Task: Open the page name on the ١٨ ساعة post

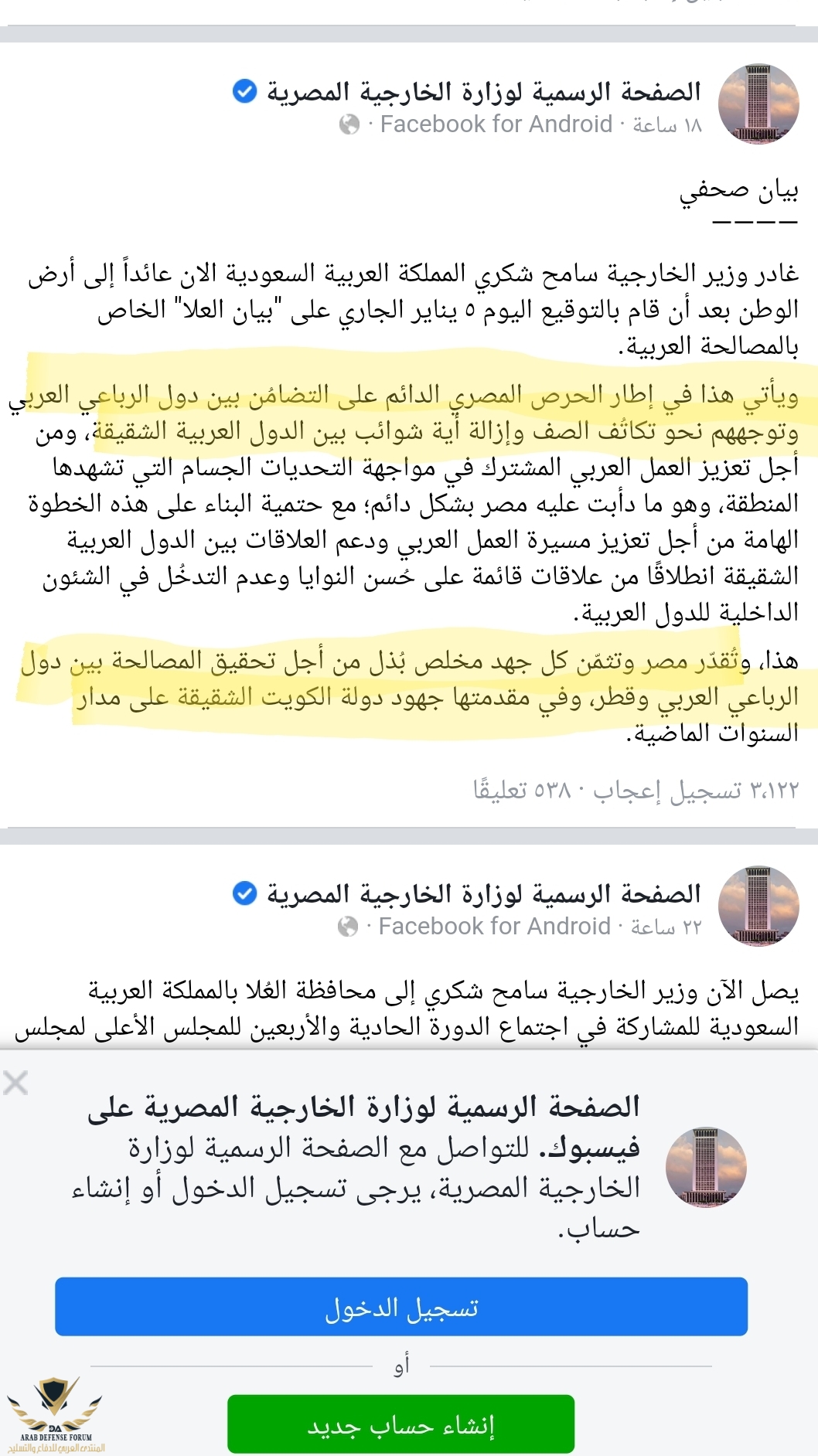Action: click(x=483, y=92)
